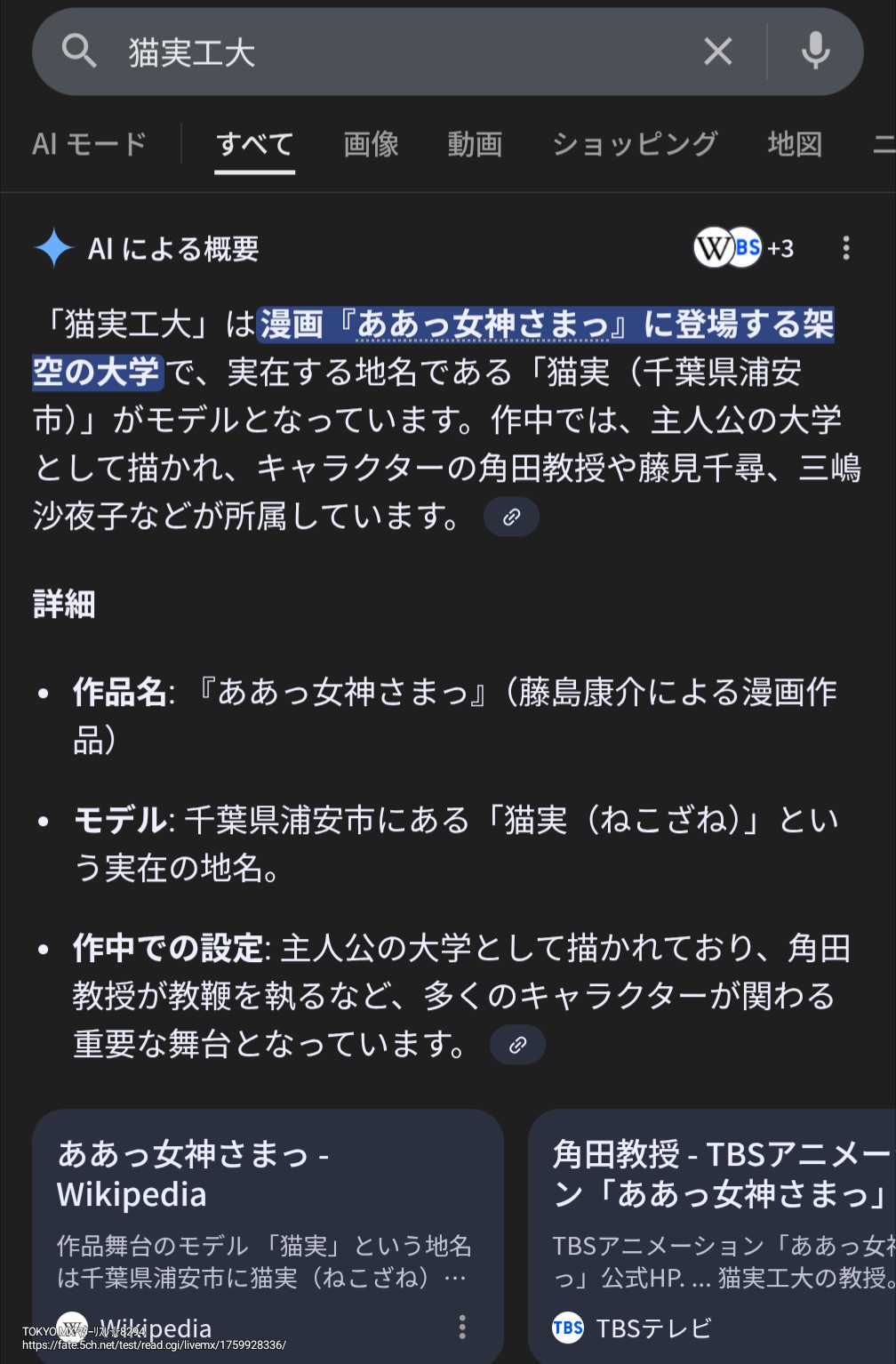Switch to the AI モード tab
896x1364 pixels.
(x=89, y=144)
